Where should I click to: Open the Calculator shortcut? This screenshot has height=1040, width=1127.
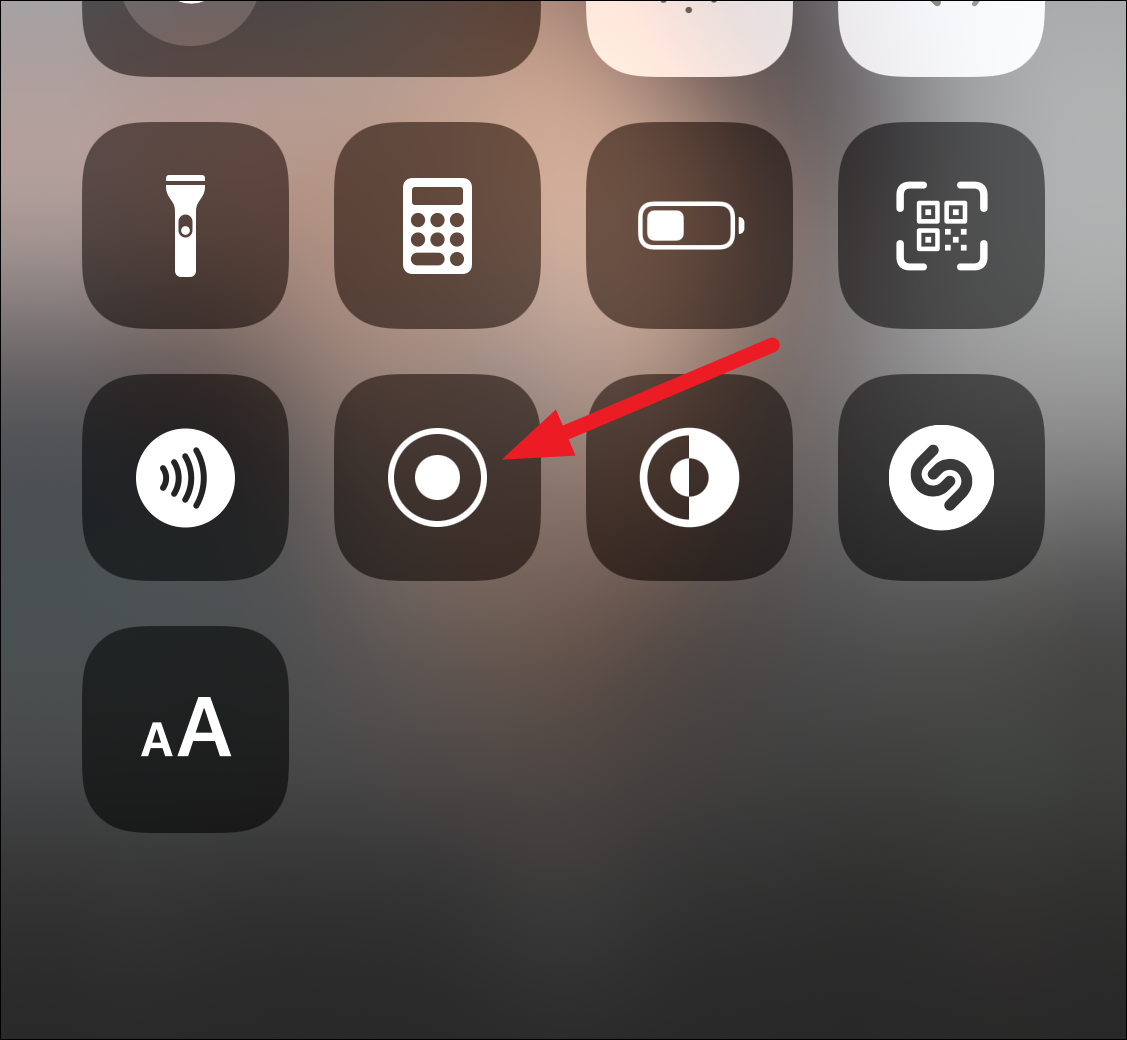(x=437, y=225)
